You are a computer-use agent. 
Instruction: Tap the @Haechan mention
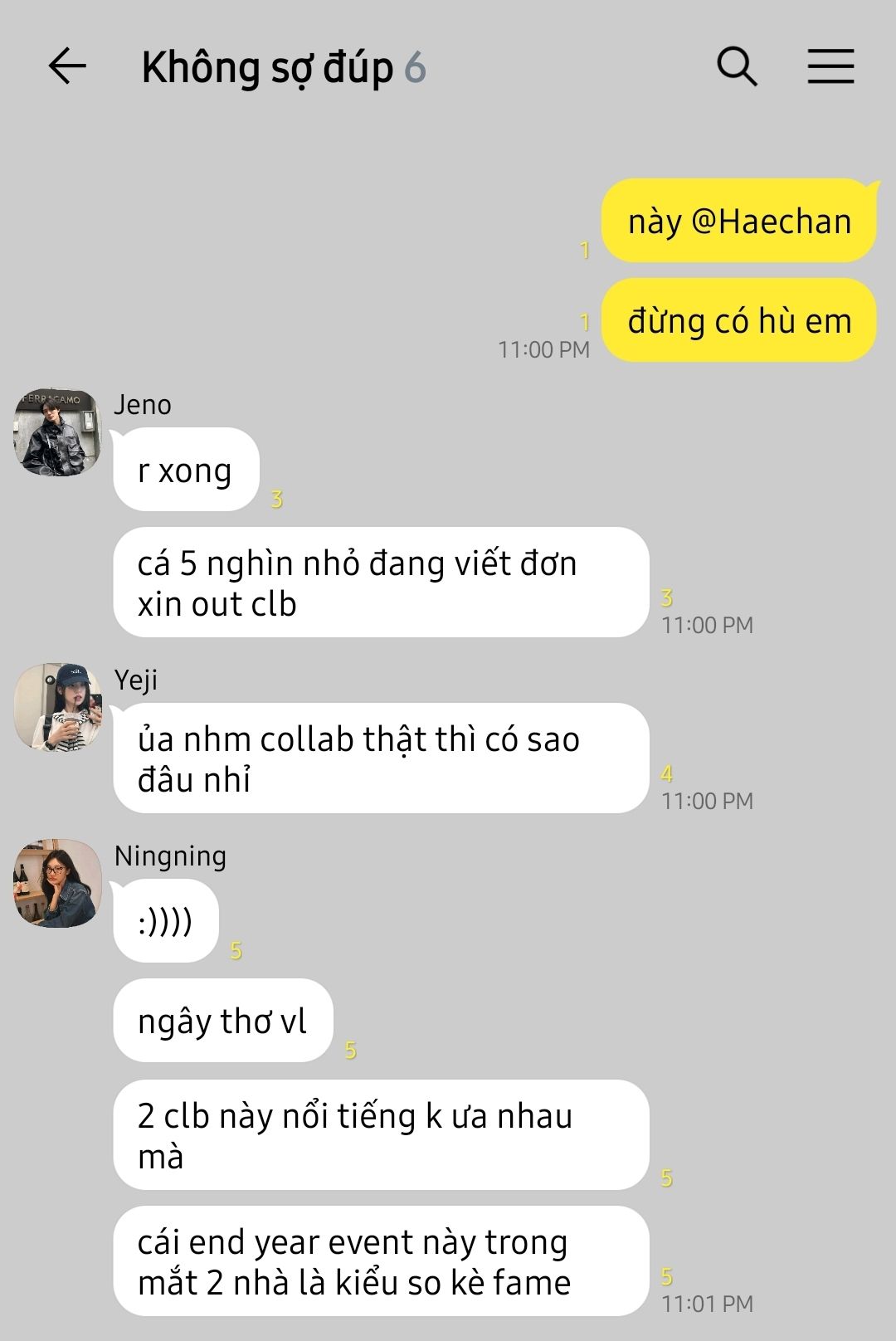point(771,222)
